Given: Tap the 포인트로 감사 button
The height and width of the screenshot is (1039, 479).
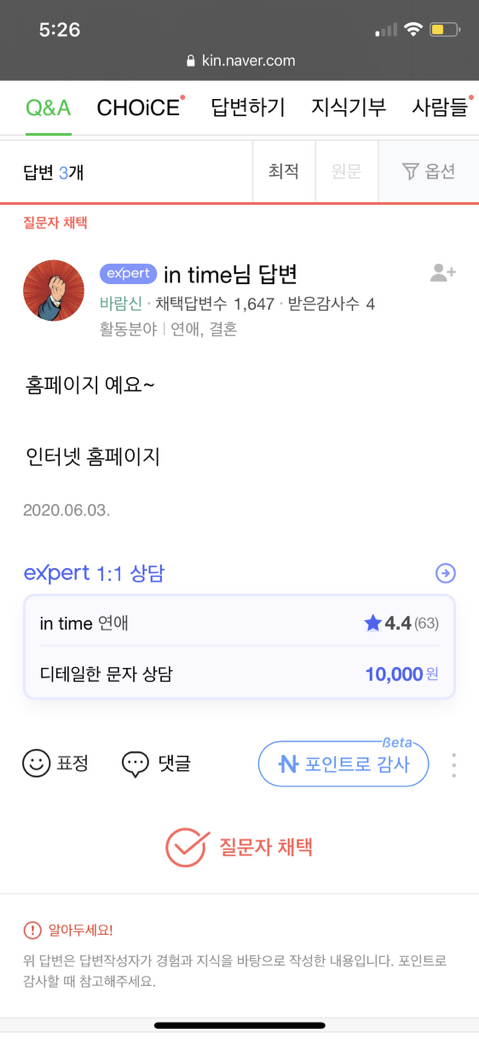Looking at the screenshot, I should (343, 764).
